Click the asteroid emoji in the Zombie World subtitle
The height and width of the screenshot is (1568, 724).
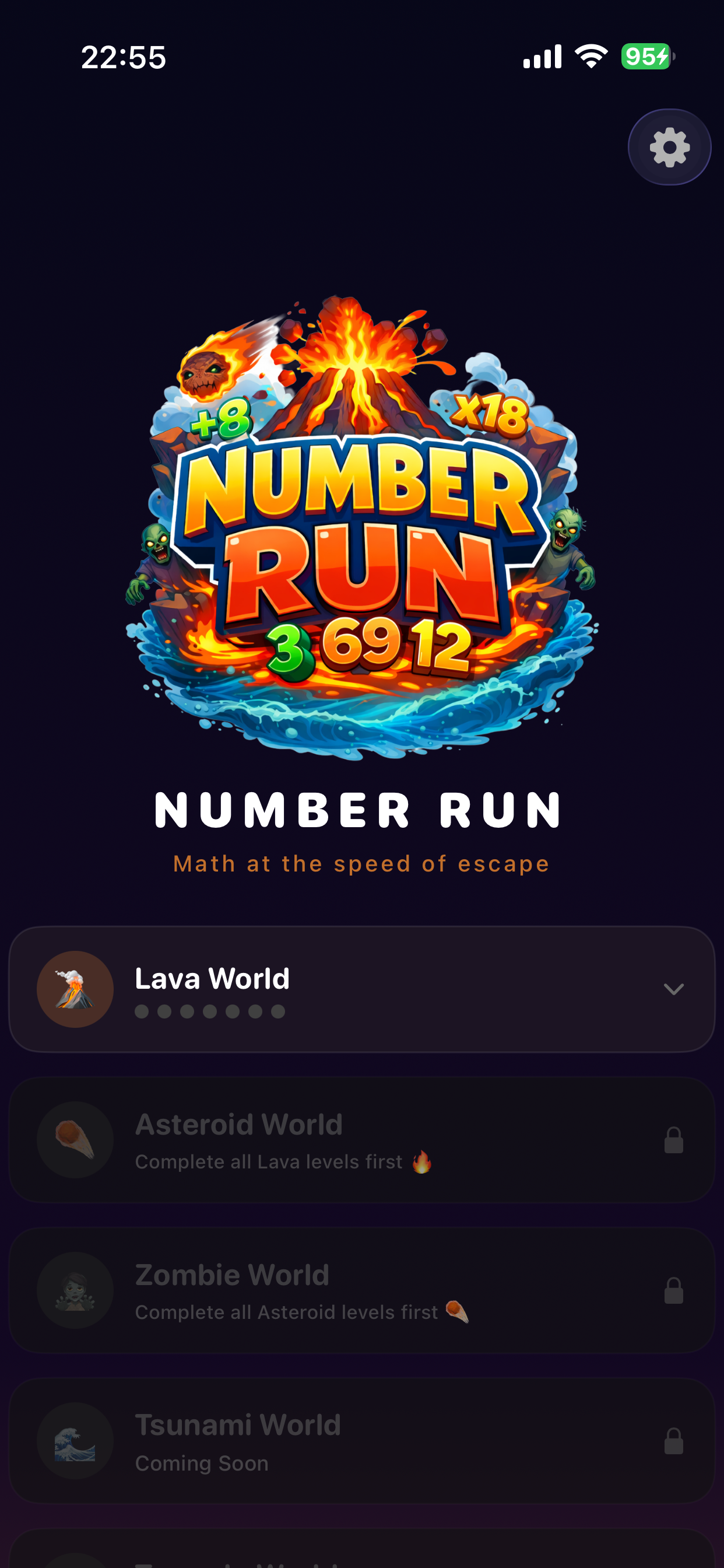458,1312
